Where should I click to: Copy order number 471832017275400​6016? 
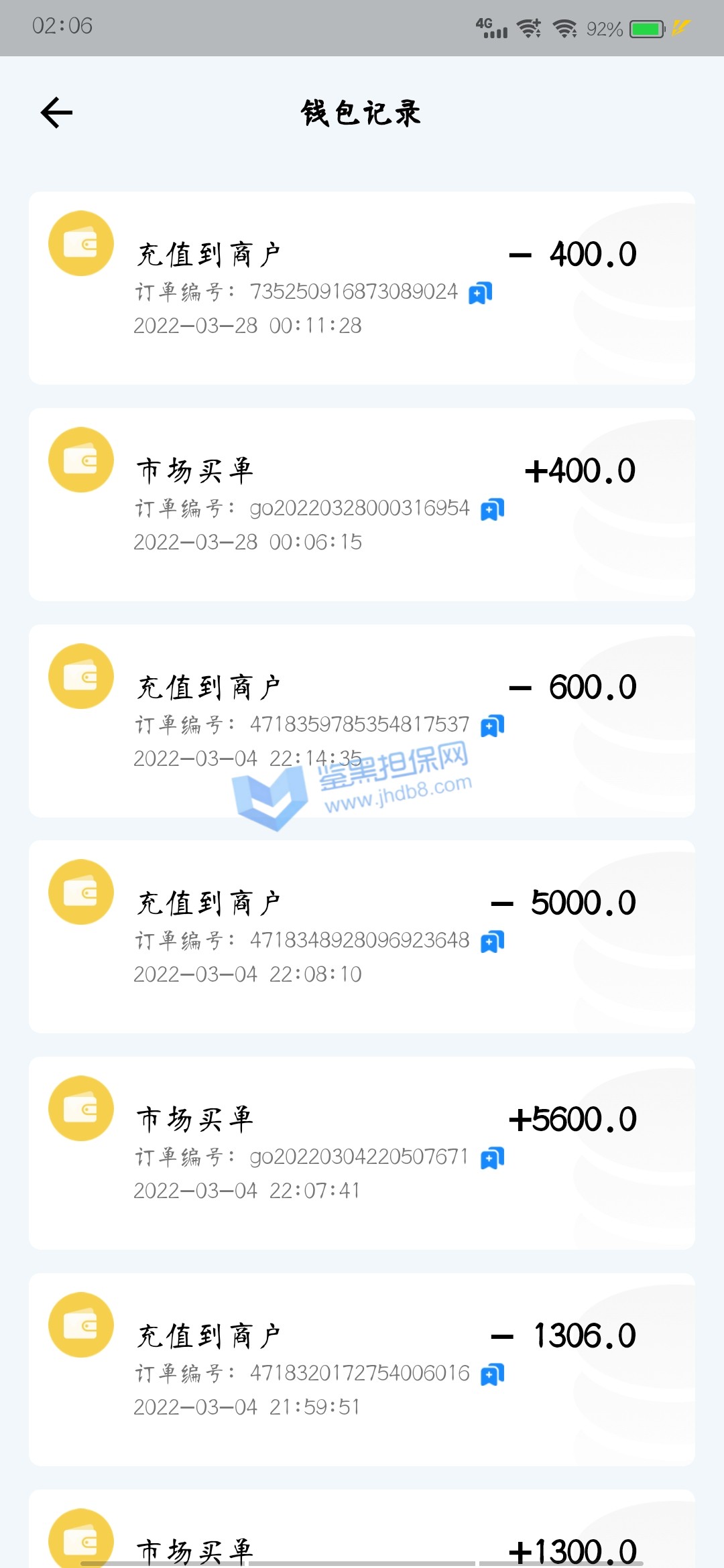click(x=492, y=1374)
